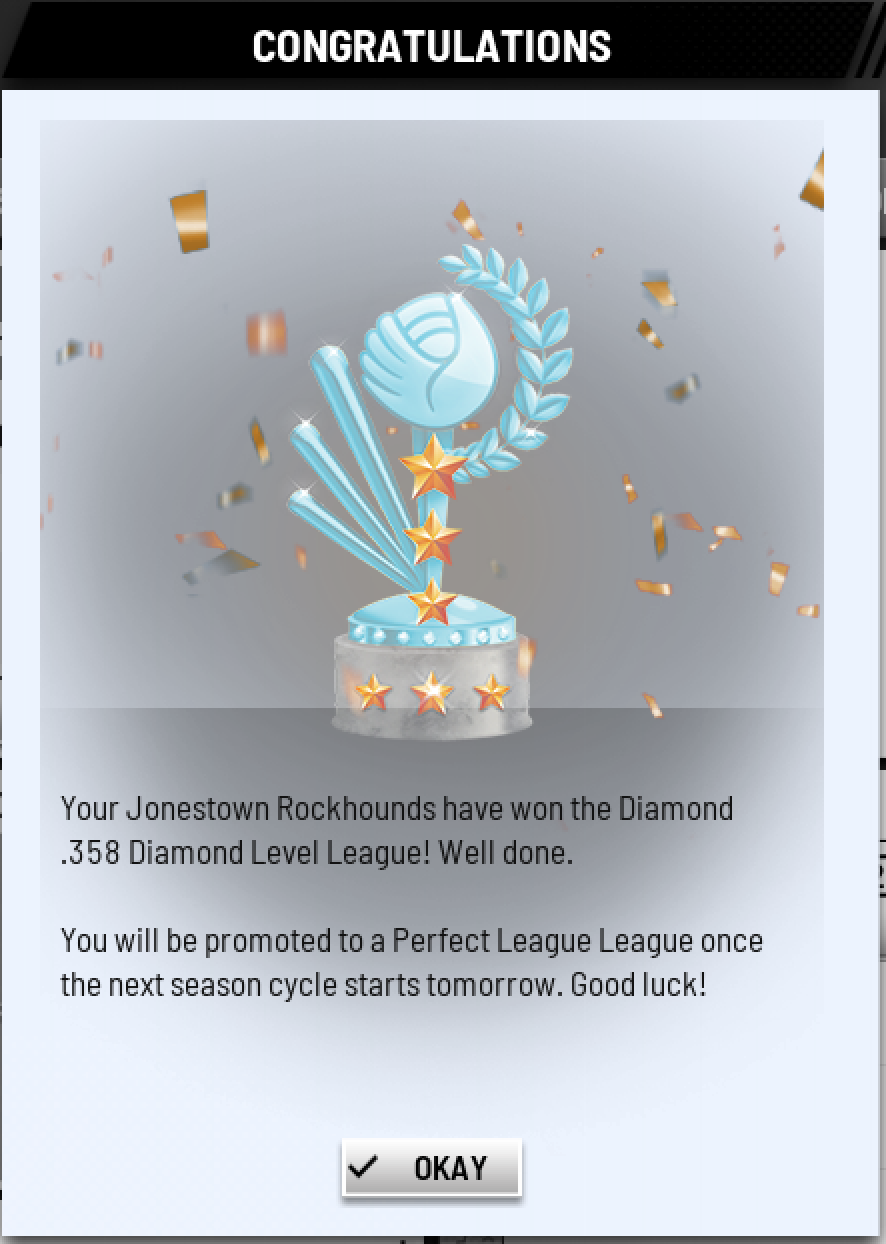Confirm the congratulations dialog with OKAY

point(431,1167)
